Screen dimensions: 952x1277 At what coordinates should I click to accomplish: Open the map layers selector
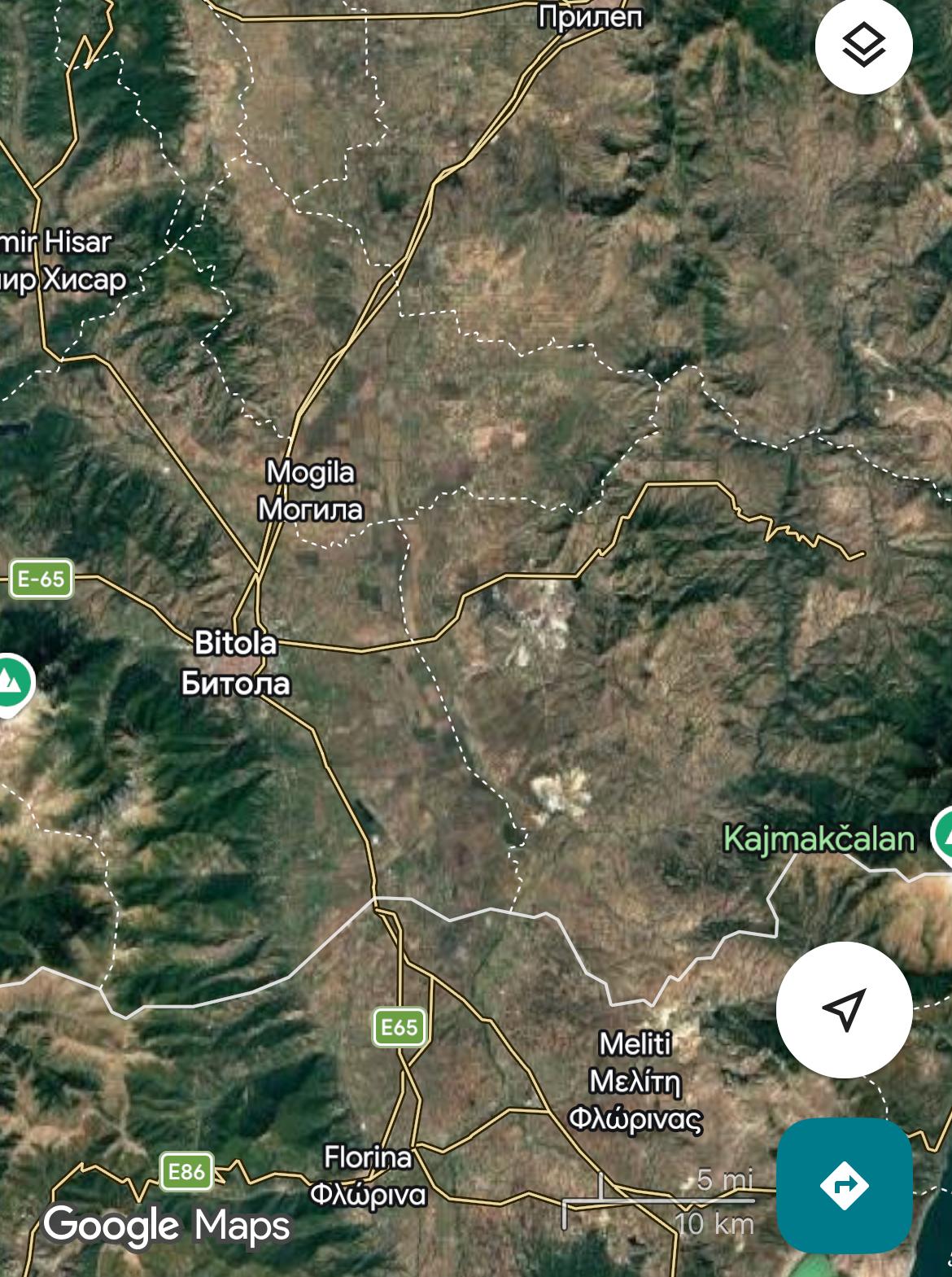tap(863, 46)
